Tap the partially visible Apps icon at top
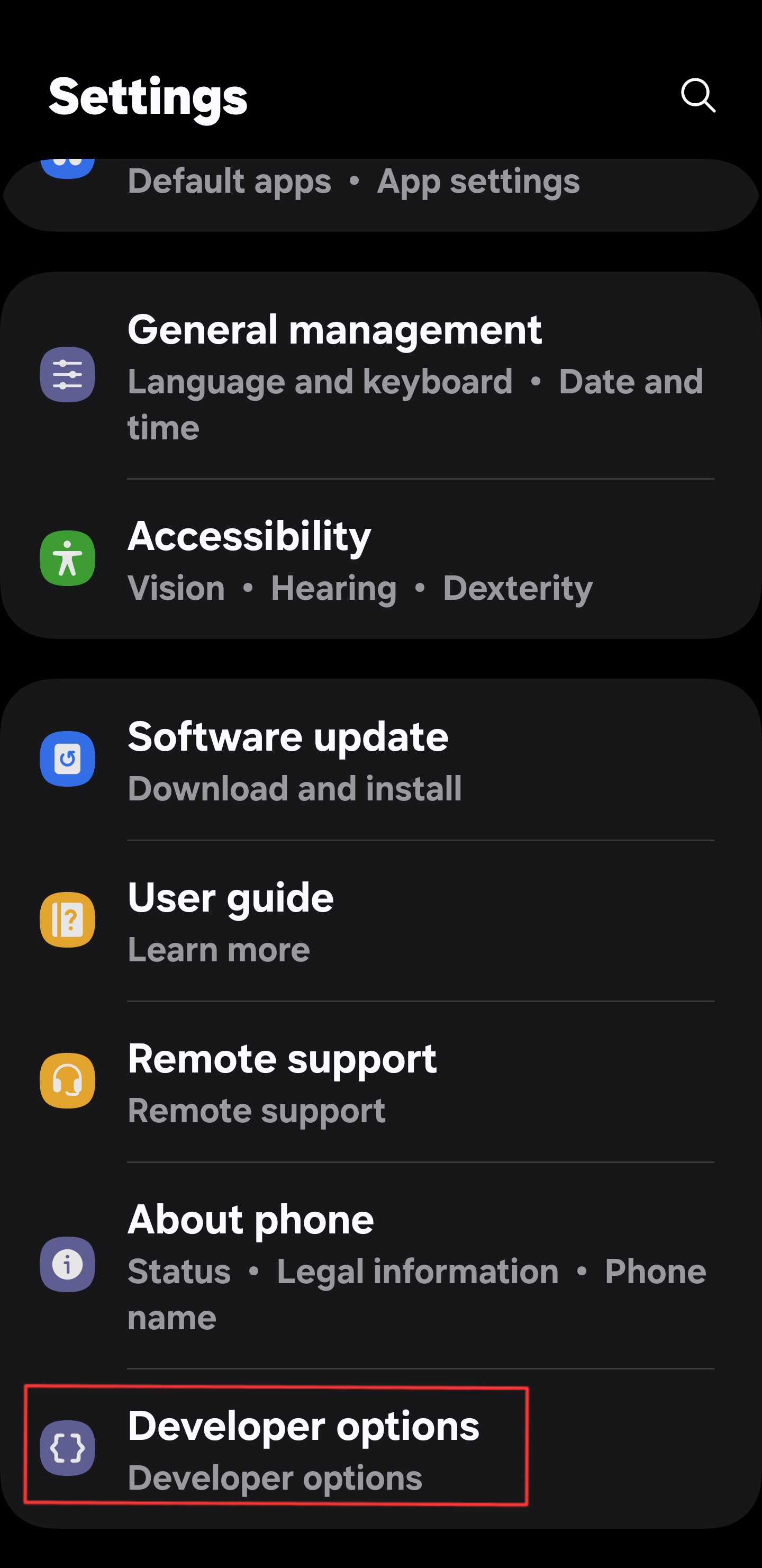762x1568 pixels. coord(68,166)
